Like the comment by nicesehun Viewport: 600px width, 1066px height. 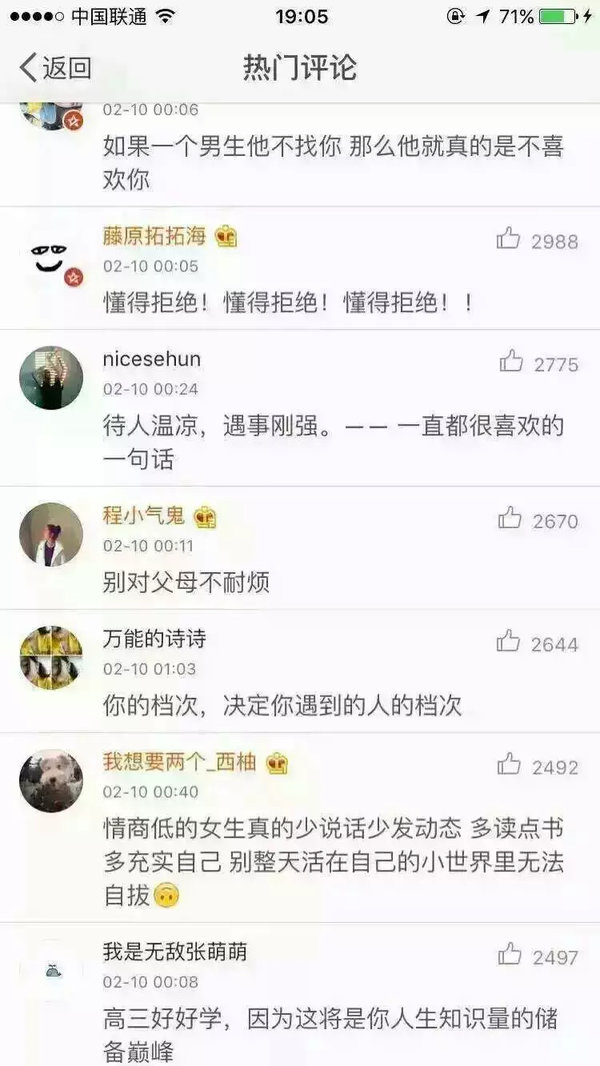(512, 362)
